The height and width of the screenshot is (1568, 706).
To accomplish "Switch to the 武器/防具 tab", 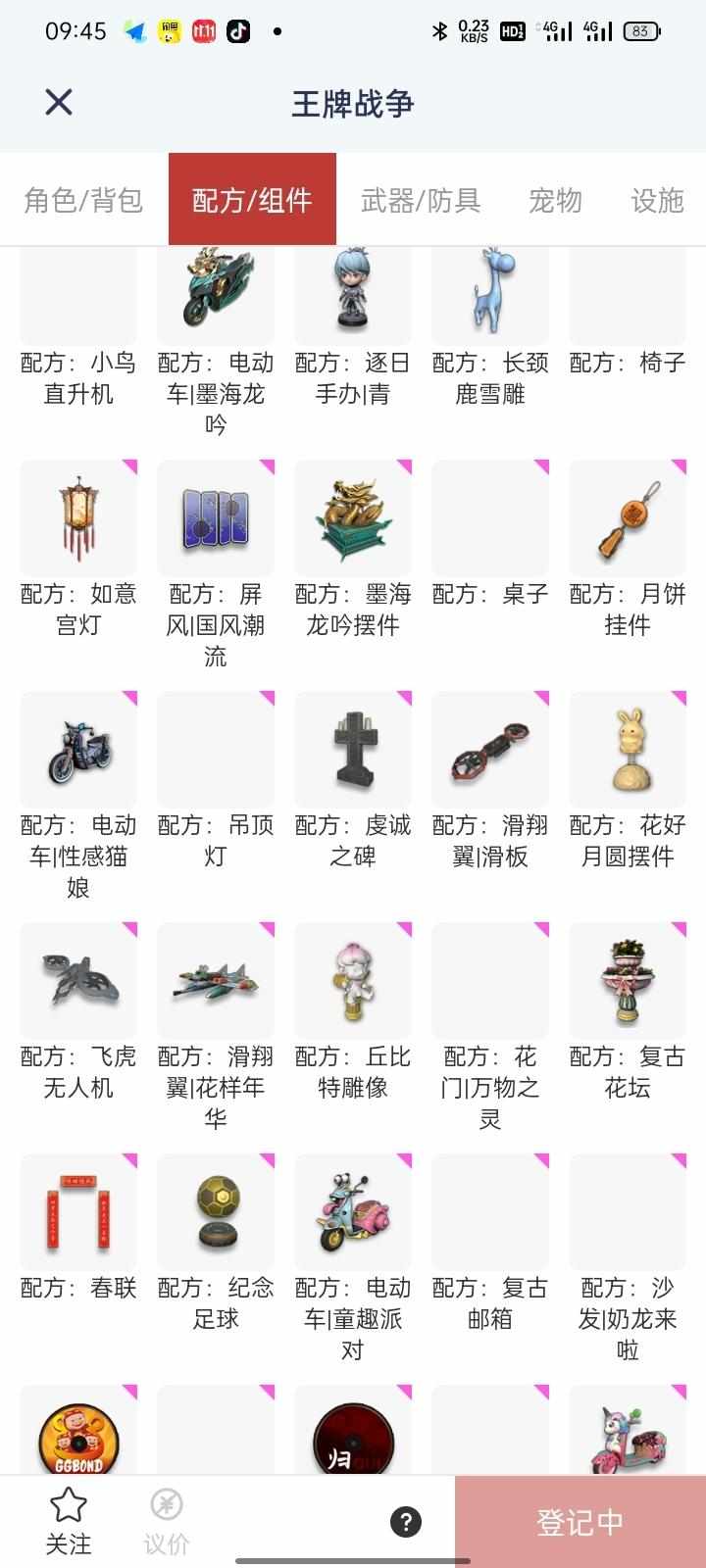I will click(x=421, y=201).
